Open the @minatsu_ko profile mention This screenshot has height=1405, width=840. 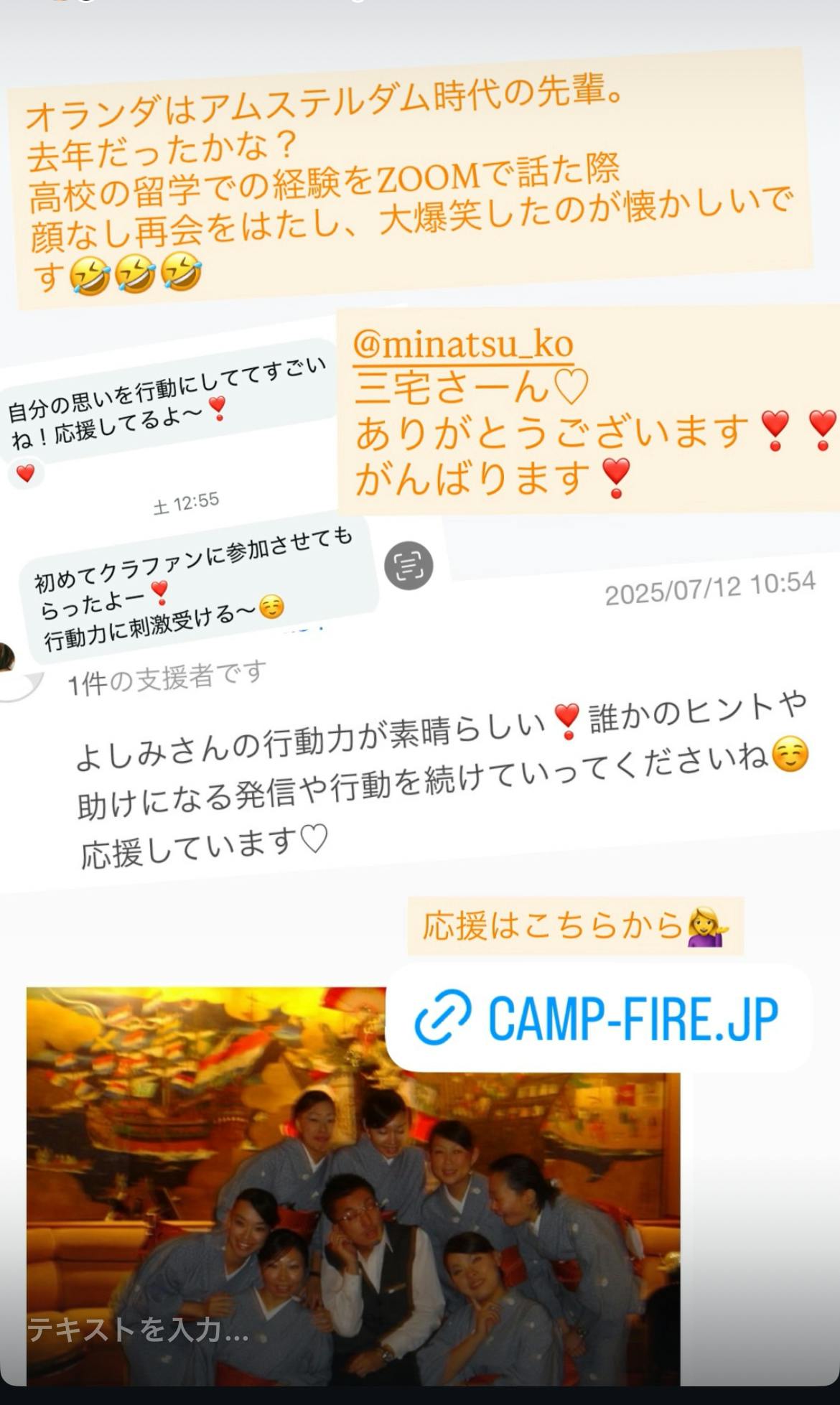pos(463,344)
